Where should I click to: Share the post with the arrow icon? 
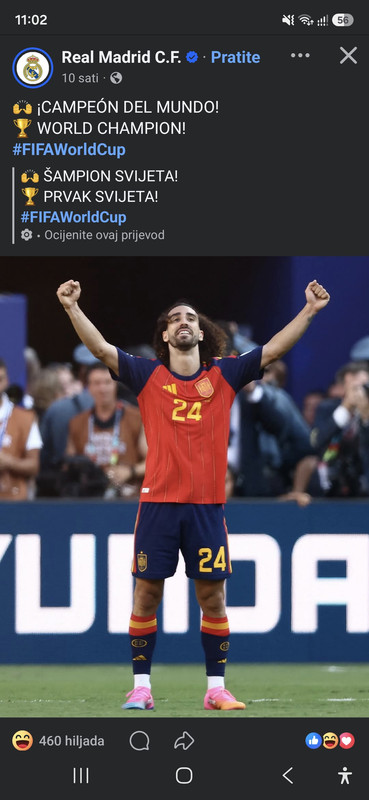[184, 741]
